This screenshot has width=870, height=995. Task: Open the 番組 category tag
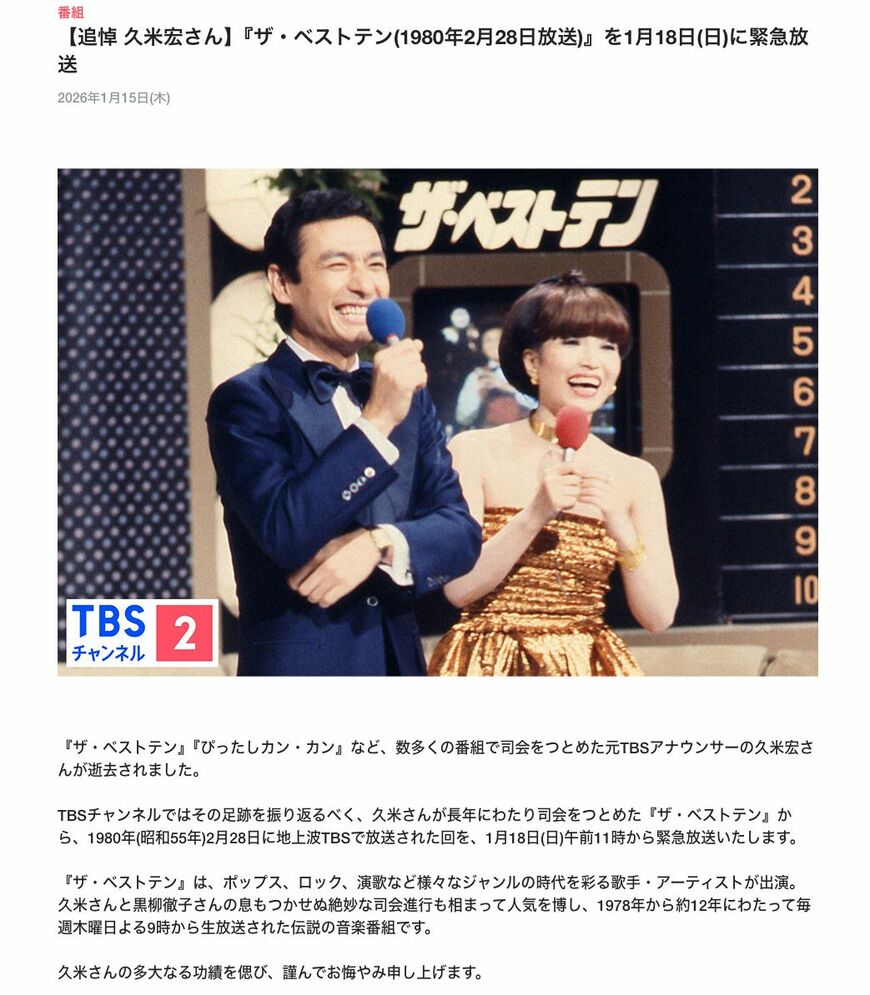tap(71, 13)
